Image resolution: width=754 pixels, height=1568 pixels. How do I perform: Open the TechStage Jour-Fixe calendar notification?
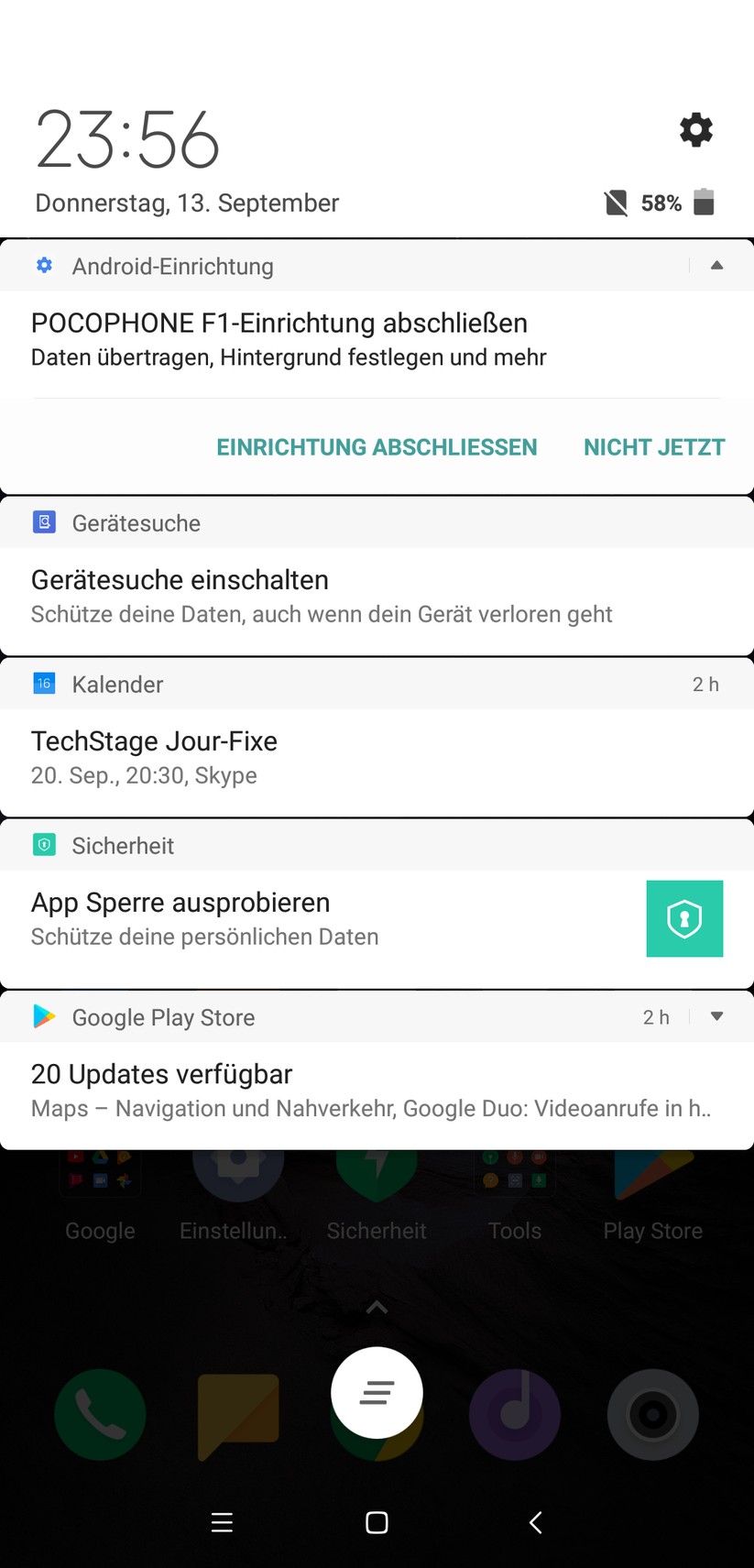coord(366,757)
